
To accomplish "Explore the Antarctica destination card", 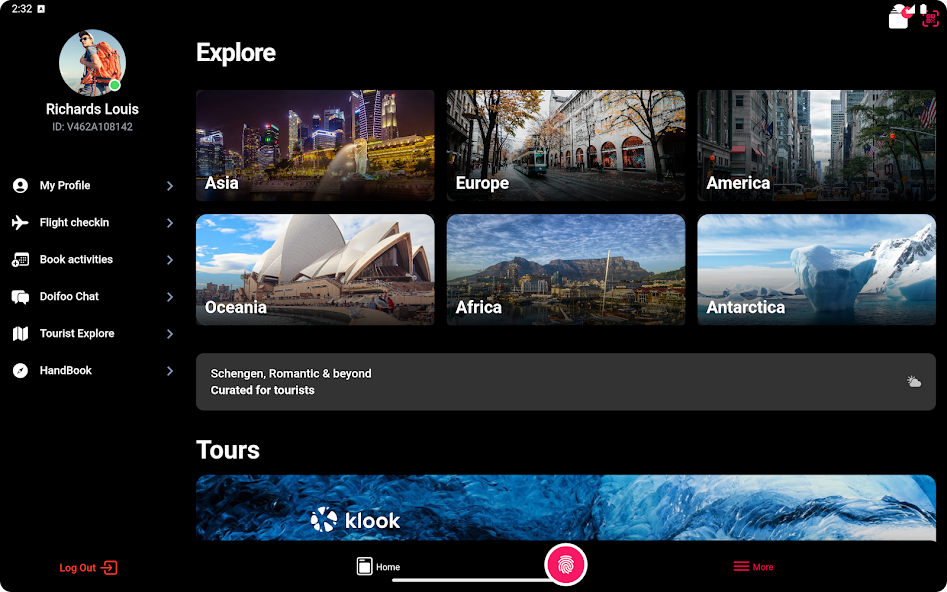I will coord(816,270).
